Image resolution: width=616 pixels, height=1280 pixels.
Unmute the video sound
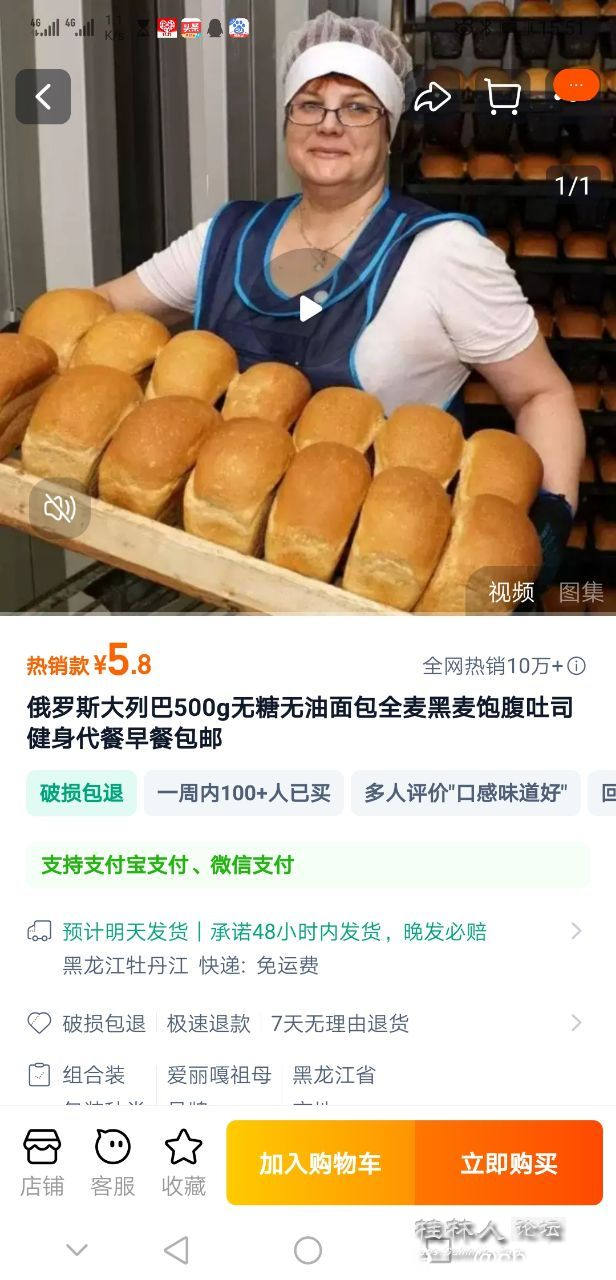coord(60,509)
